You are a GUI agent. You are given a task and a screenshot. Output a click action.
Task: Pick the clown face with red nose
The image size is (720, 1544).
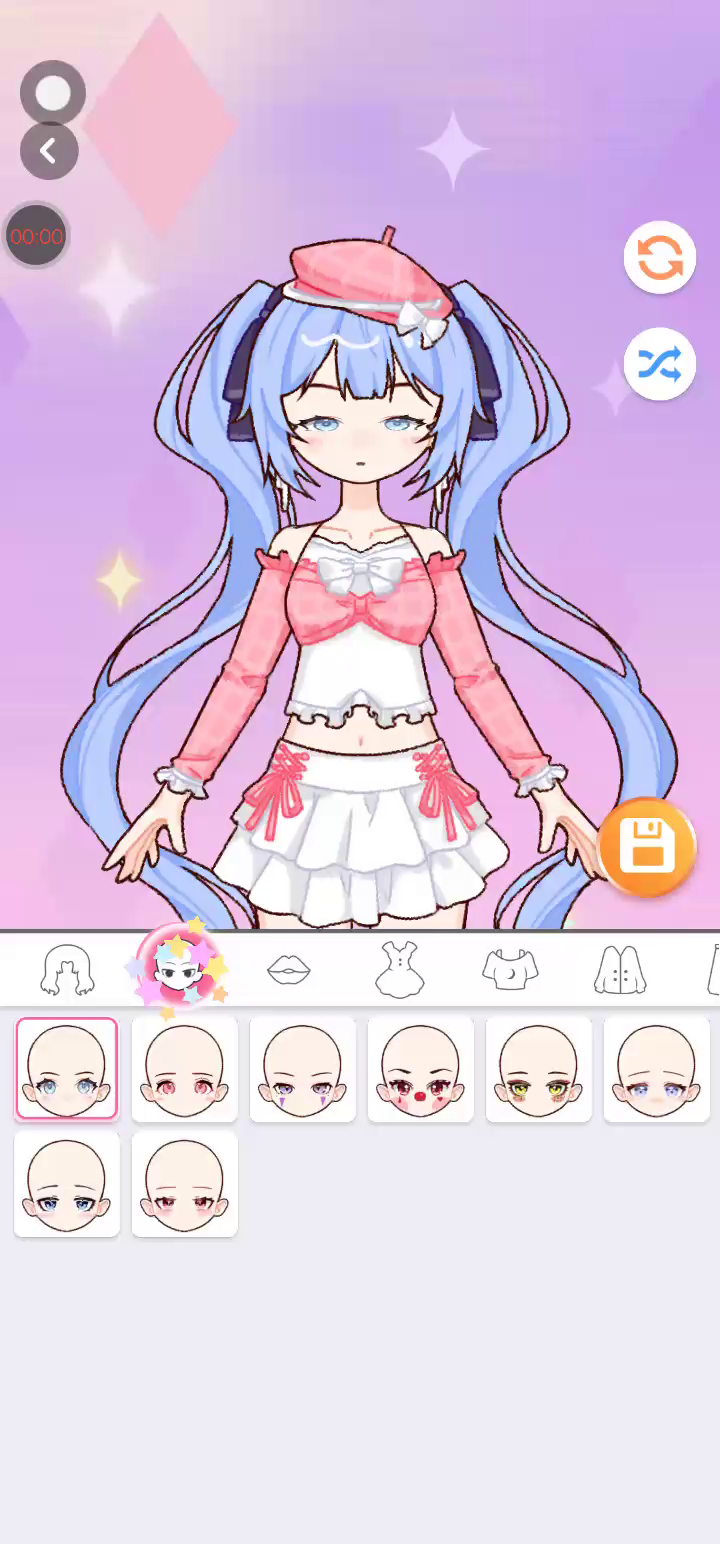pyautogui.click(x=421, y=1069)
